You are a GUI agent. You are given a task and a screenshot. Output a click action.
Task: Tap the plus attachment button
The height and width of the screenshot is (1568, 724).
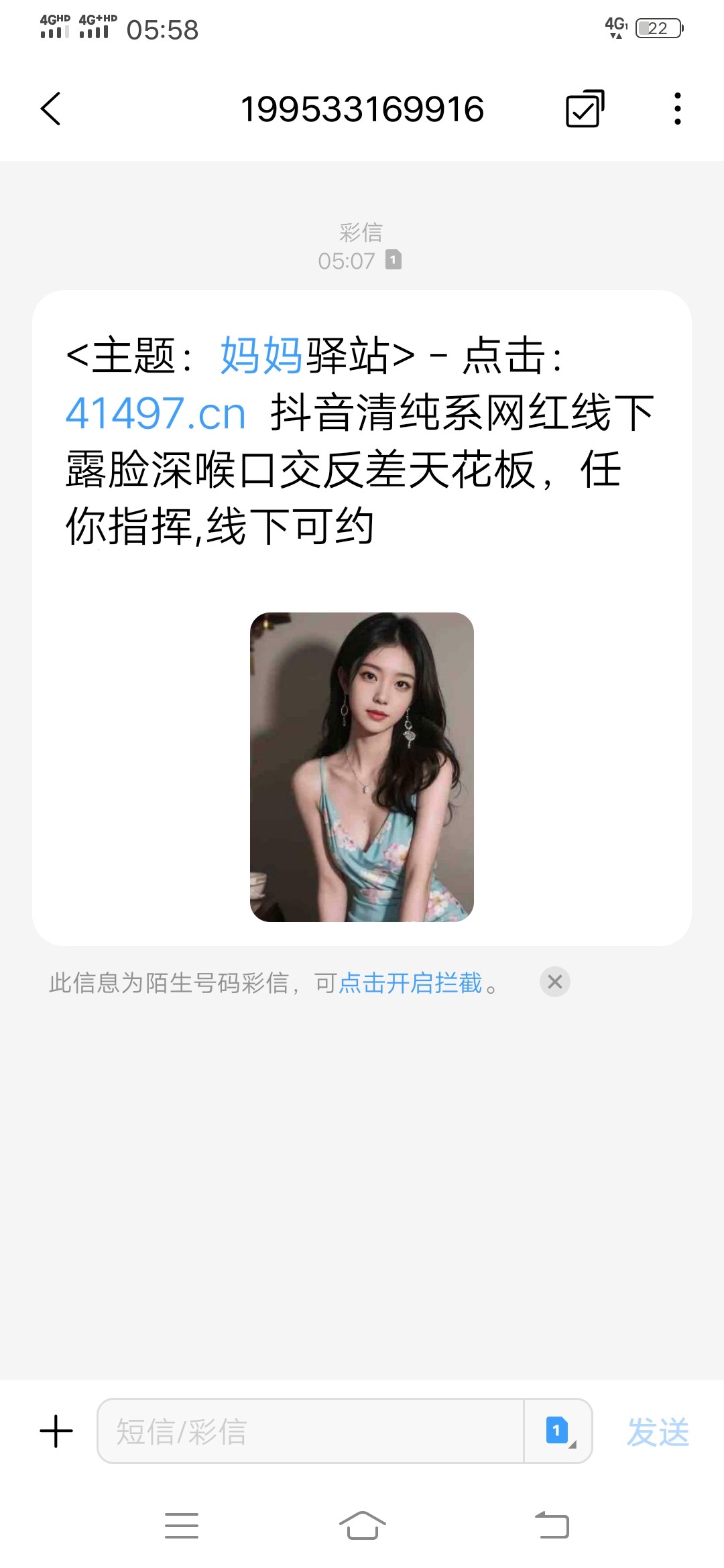pyautogui.click(x=56, y=1431)
